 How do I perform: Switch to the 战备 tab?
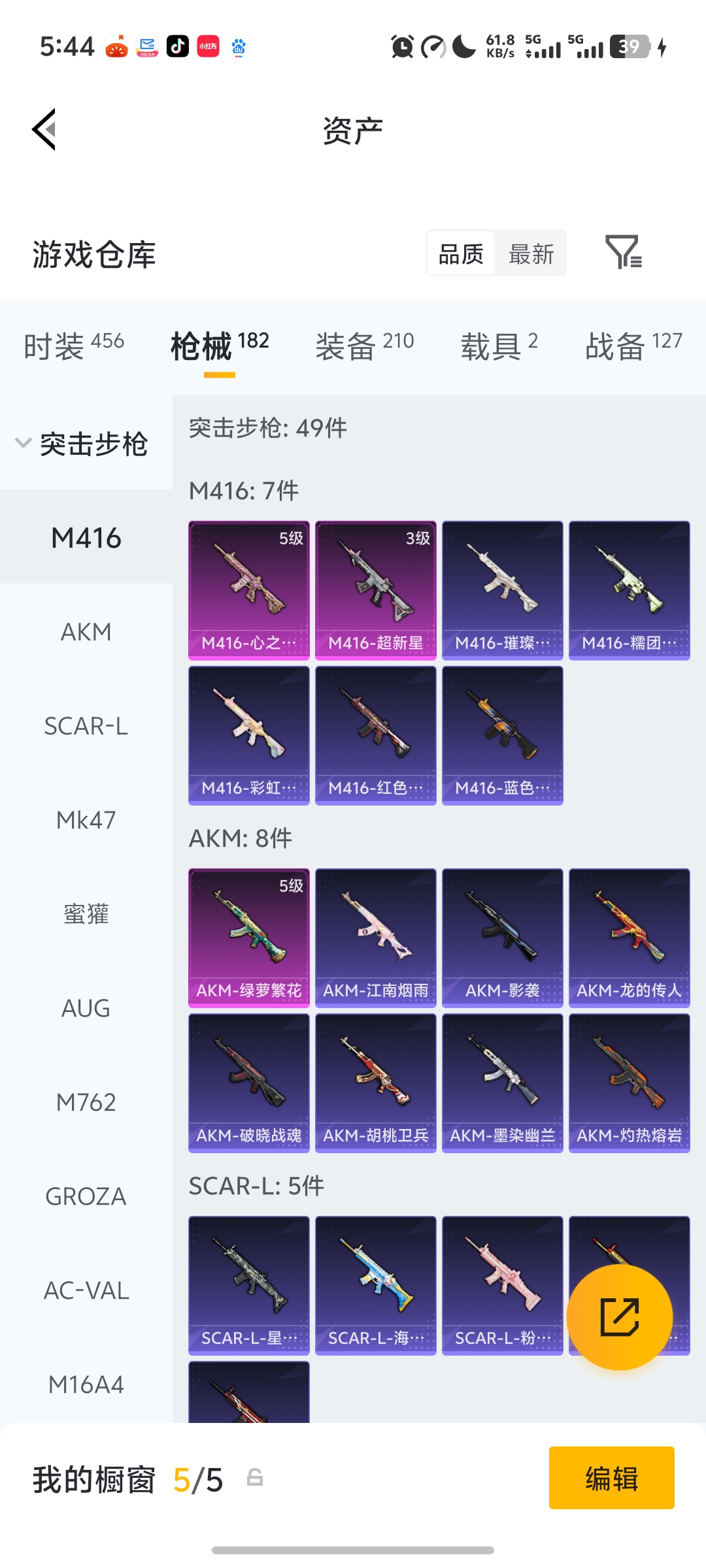point(633,345)
